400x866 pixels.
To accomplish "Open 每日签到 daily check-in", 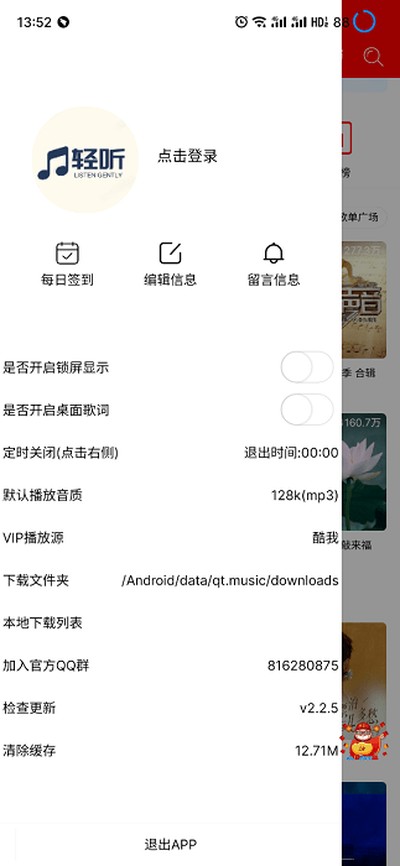I will pos(67,264).
